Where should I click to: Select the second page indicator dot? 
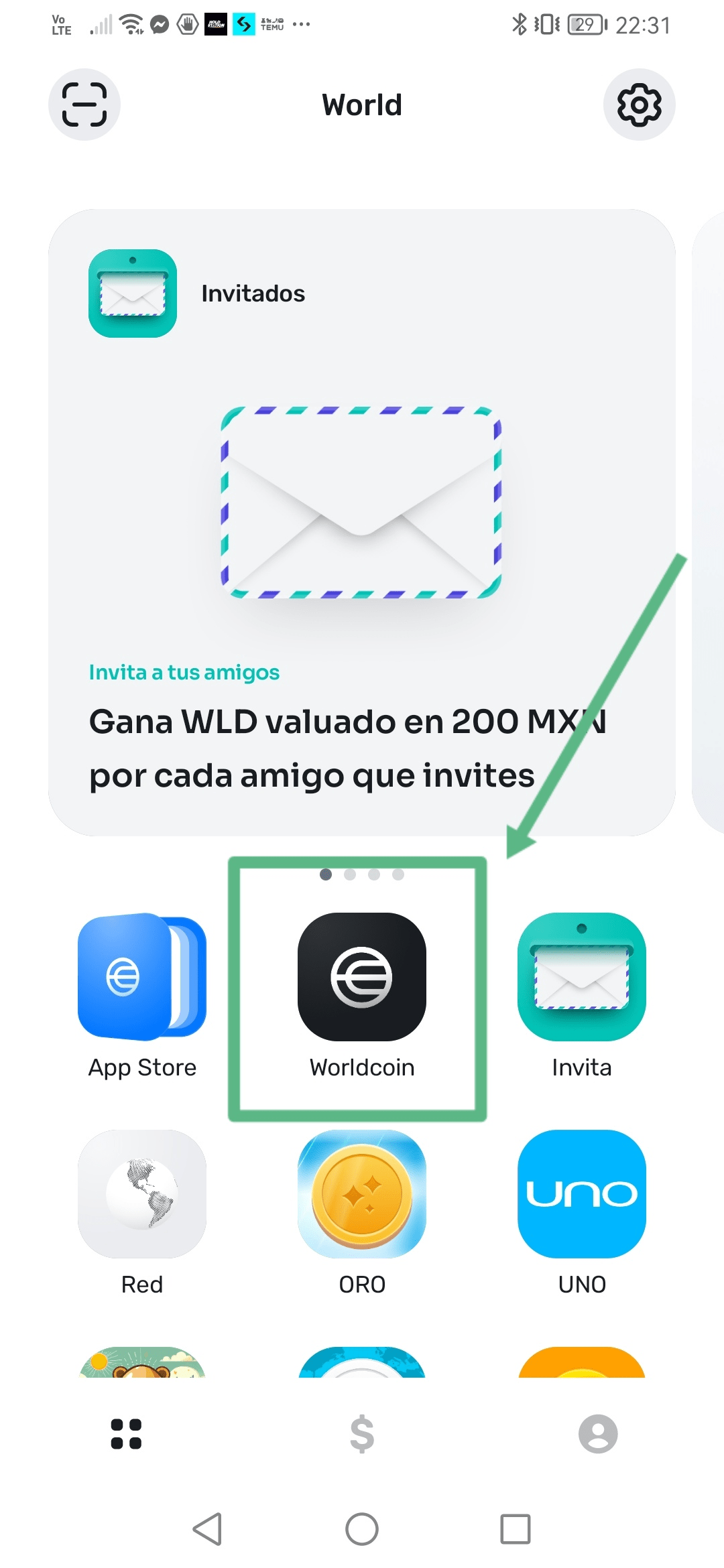click(349, 874)
